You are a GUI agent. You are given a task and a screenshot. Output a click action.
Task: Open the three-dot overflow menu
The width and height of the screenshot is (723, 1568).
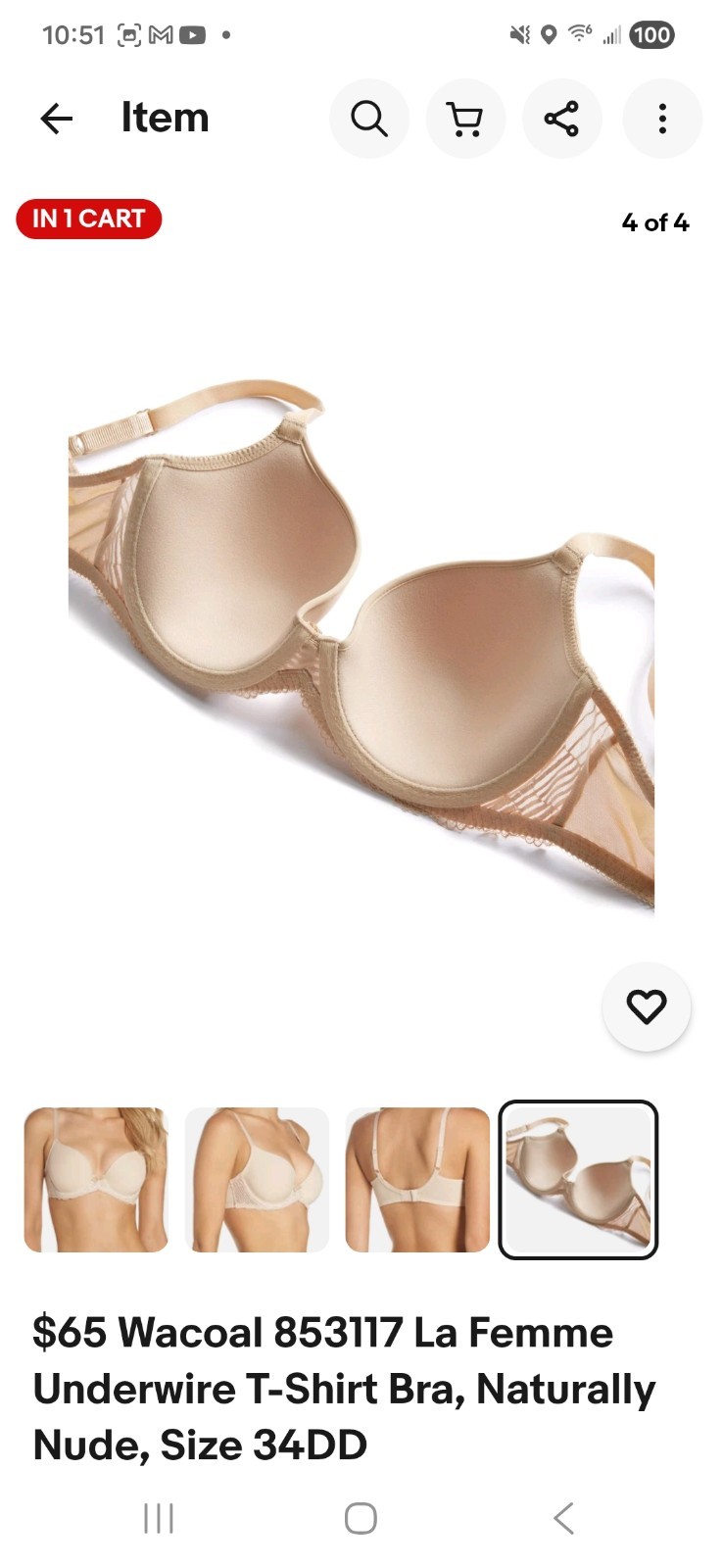point(662,119)
